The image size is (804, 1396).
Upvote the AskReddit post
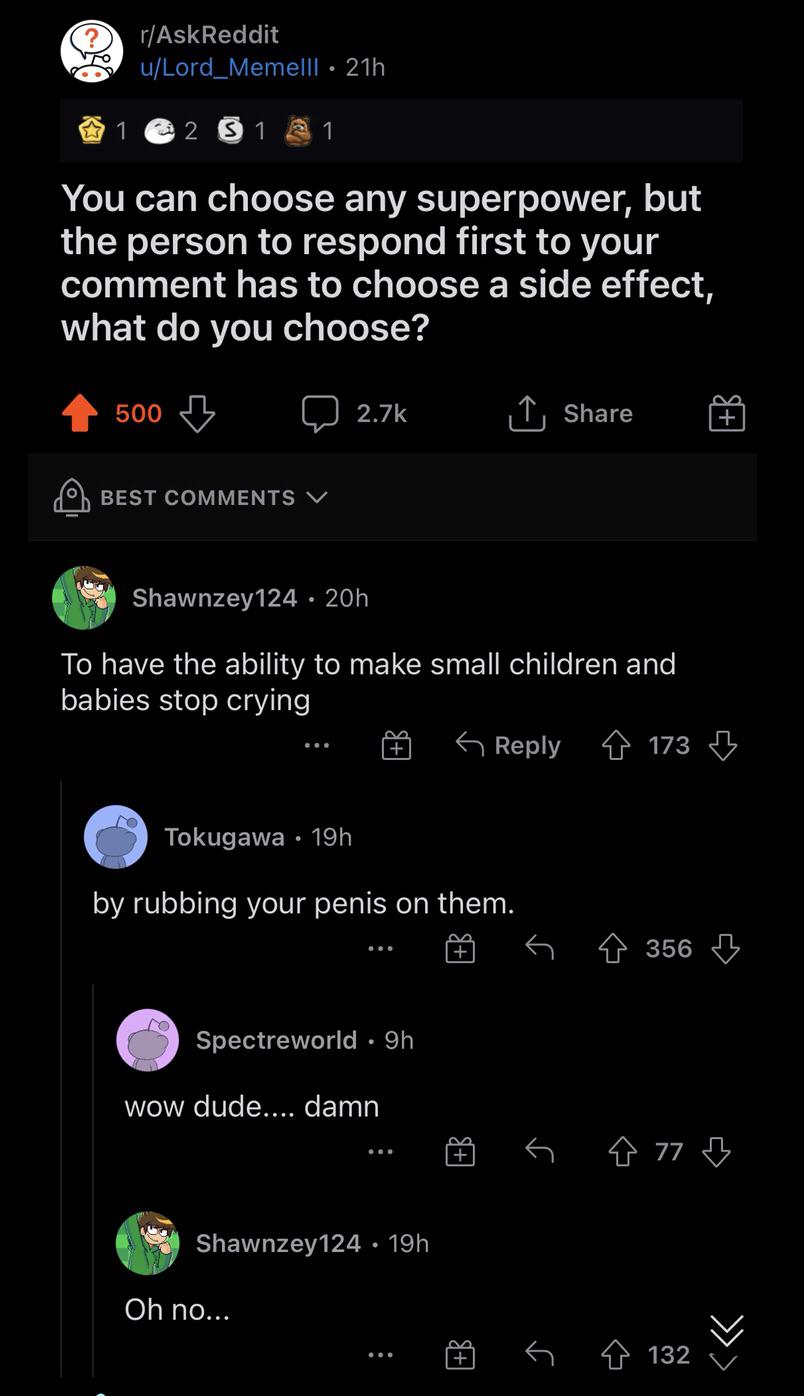(81, 413)
